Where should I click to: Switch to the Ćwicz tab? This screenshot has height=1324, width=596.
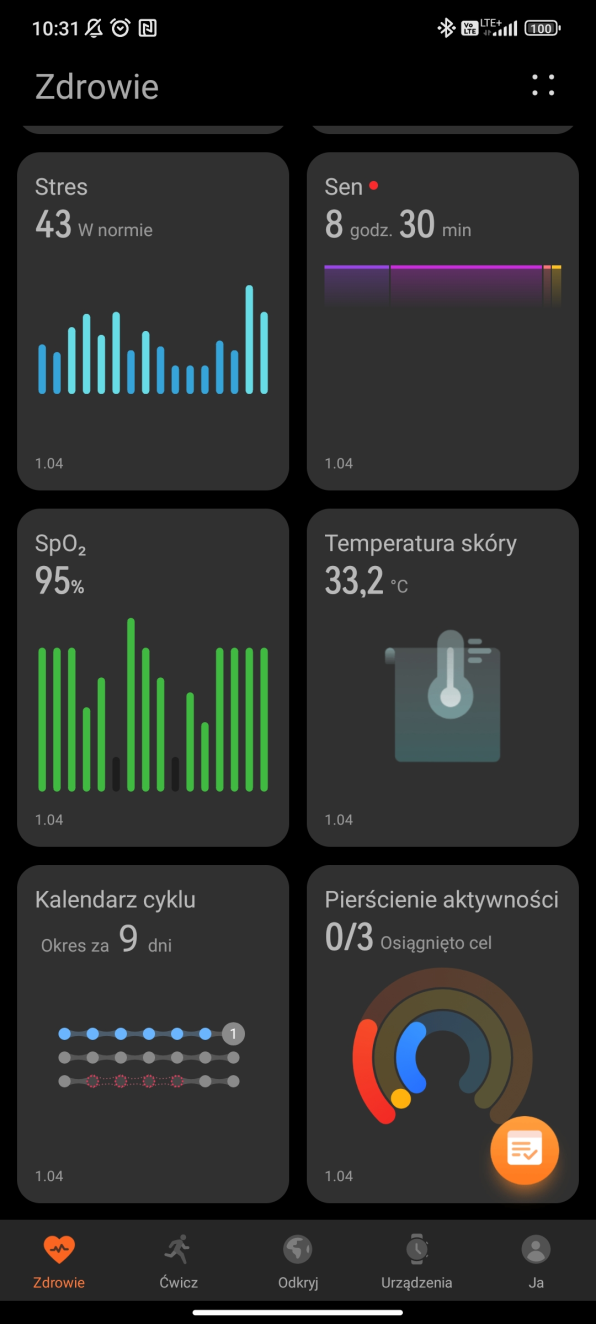click(178, 1262)
